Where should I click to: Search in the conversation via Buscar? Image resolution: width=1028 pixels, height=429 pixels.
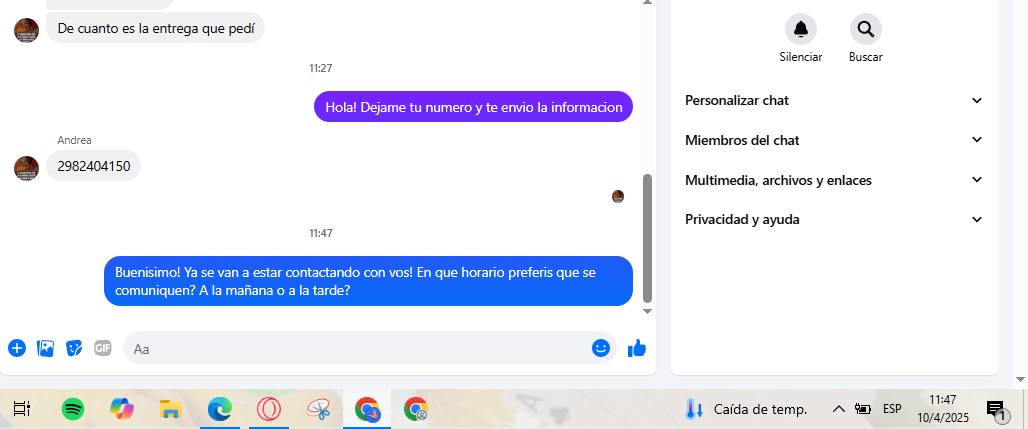click(x=865, y=29)
